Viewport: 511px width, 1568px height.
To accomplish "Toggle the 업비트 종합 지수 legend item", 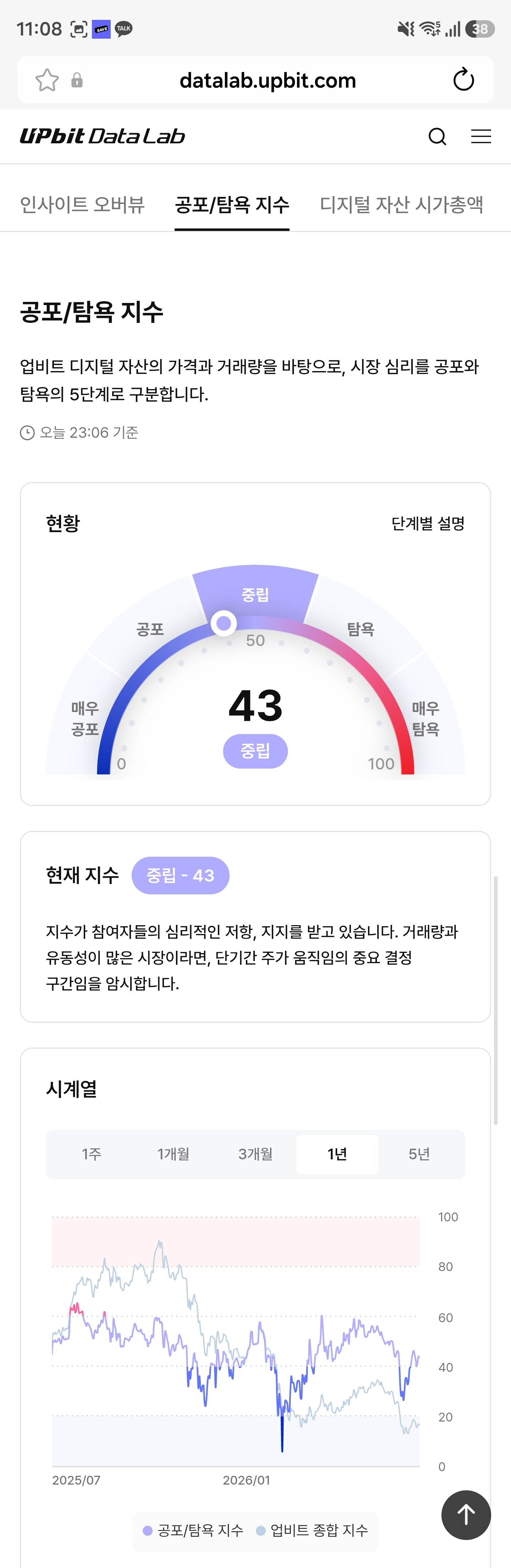I will [x=312, y=1530].
